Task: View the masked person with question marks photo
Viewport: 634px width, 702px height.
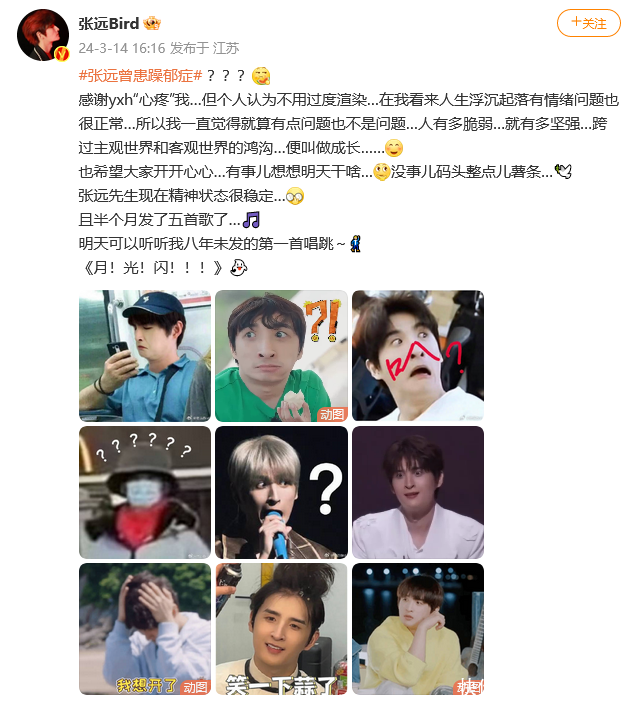Action: click(145, 492)
